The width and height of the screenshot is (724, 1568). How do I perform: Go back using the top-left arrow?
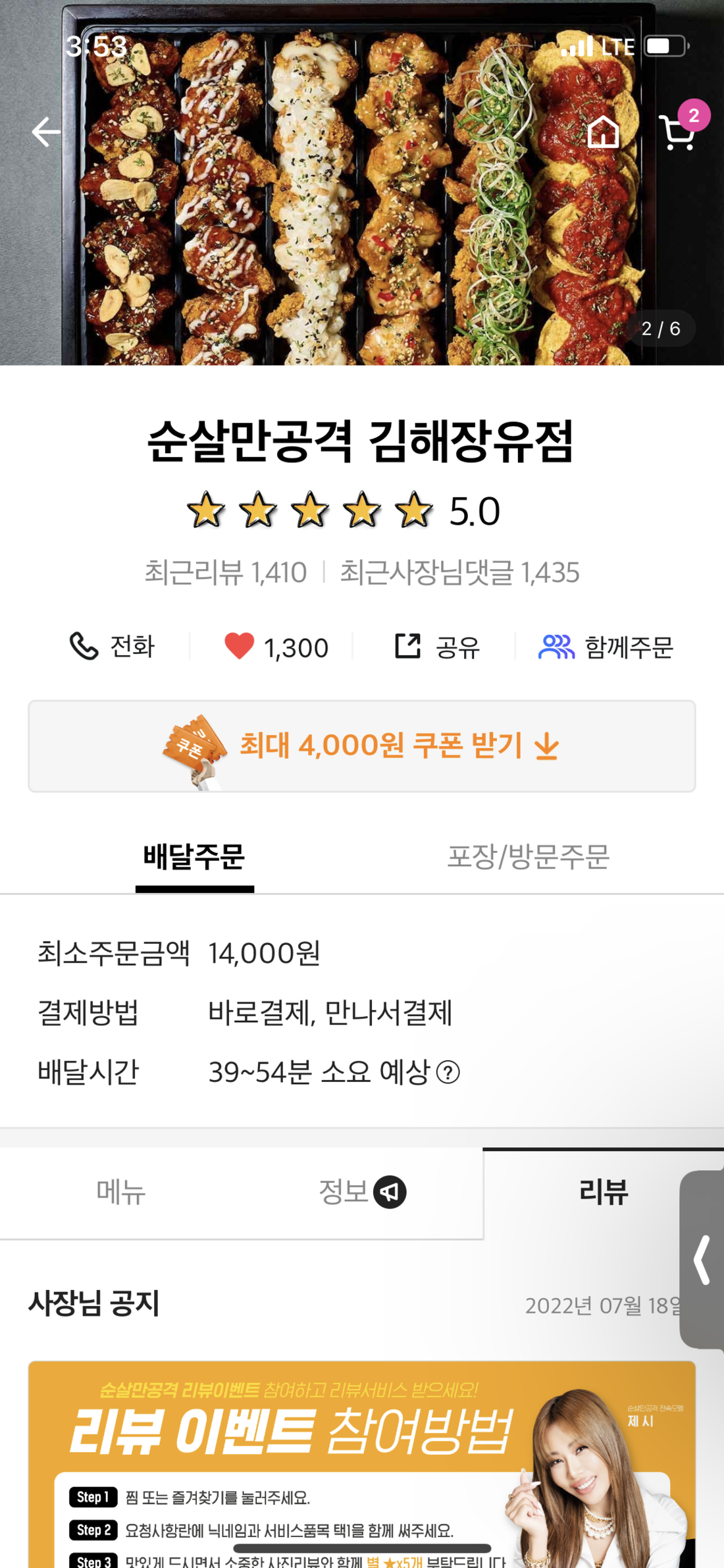(46, 132)
